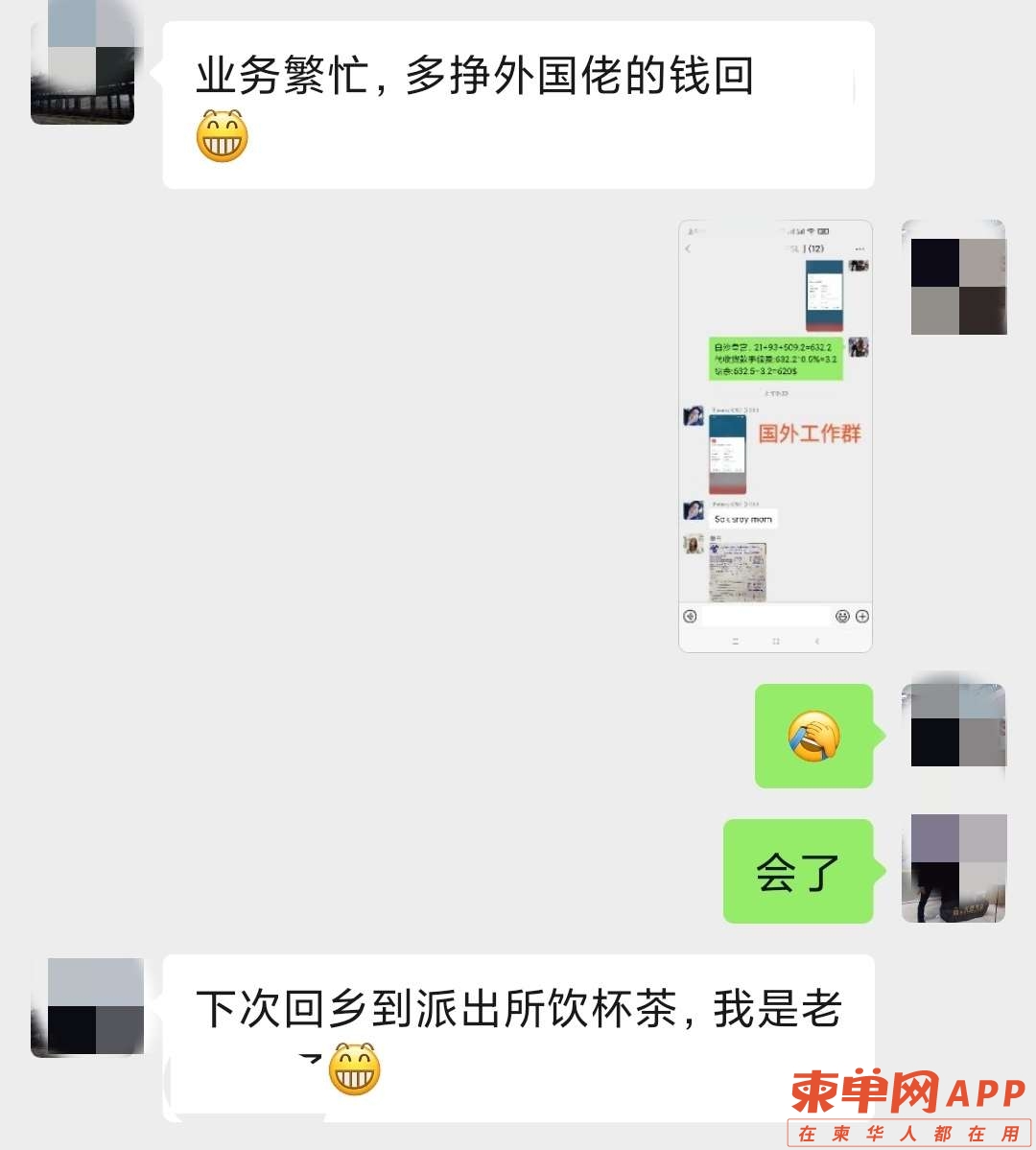Viewport: 1036px width, 1150px height.
Task: View profile avatar beside 下次回乡 message
Action: click(x=87, y=1007)
